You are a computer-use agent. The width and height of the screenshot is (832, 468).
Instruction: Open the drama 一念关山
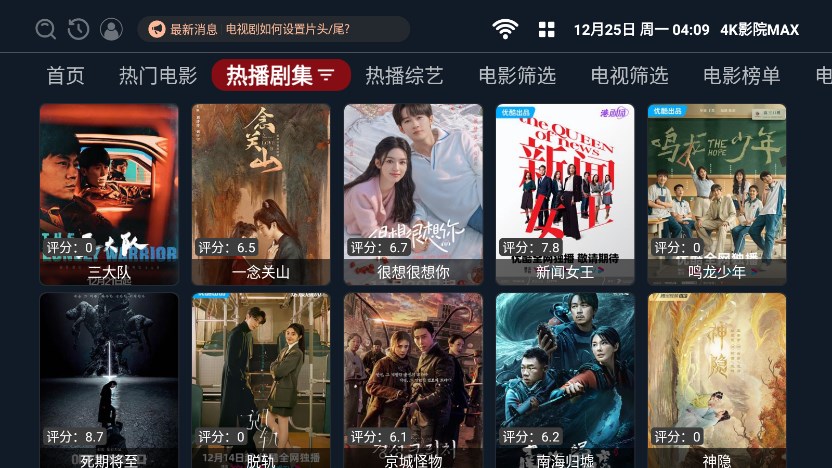(x=261, y=194)
